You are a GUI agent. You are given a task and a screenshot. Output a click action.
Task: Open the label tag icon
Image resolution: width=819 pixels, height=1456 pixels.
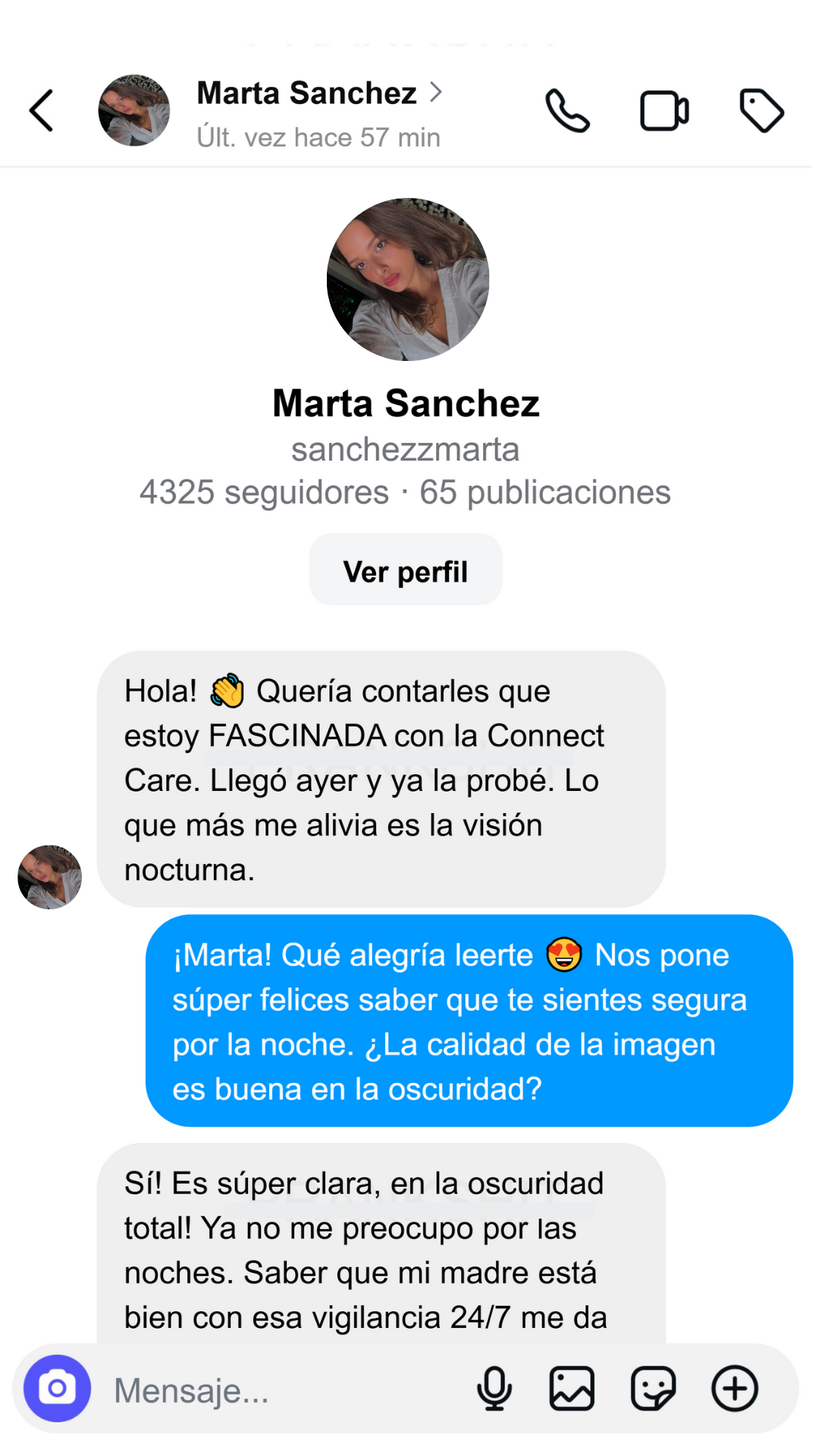click(x=761, y=111)
